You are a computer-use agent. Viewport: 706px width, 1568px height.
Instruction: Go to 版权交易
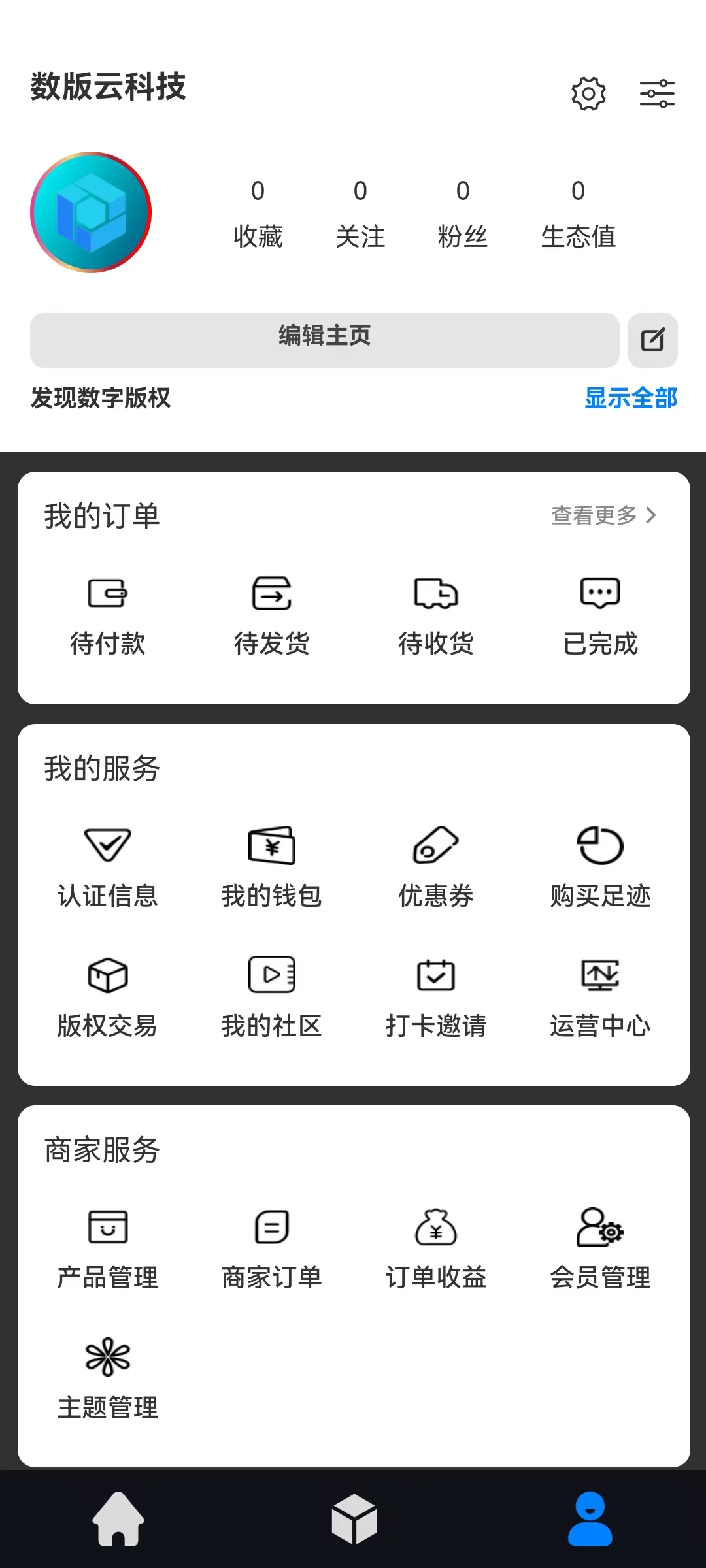click(x=108, y=998)
